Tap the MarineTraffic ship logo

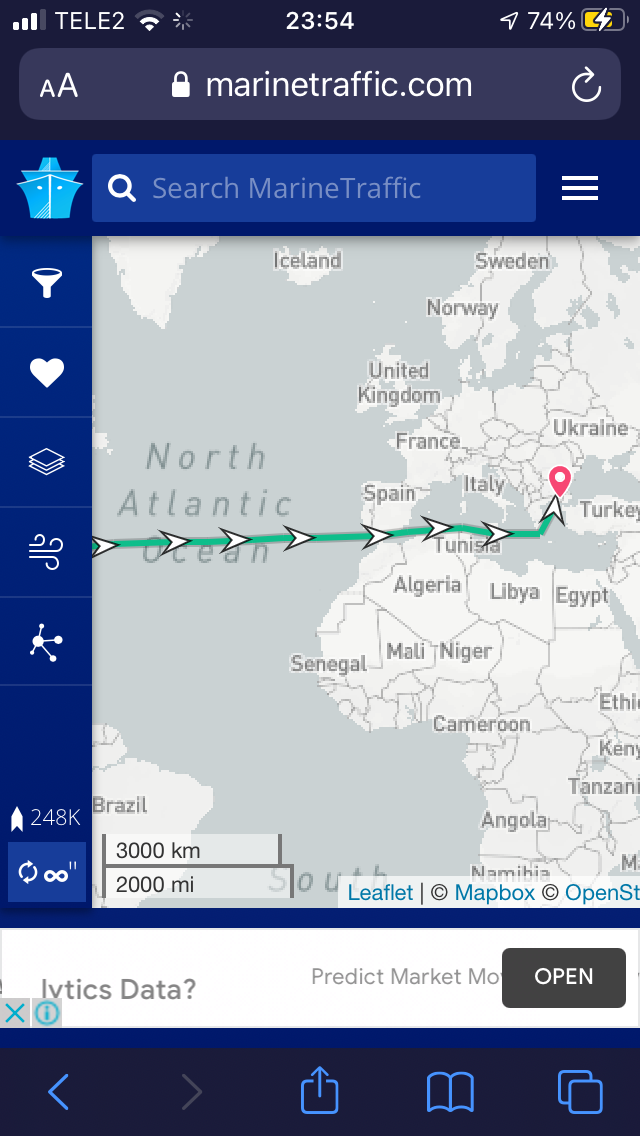click(46, 188)
